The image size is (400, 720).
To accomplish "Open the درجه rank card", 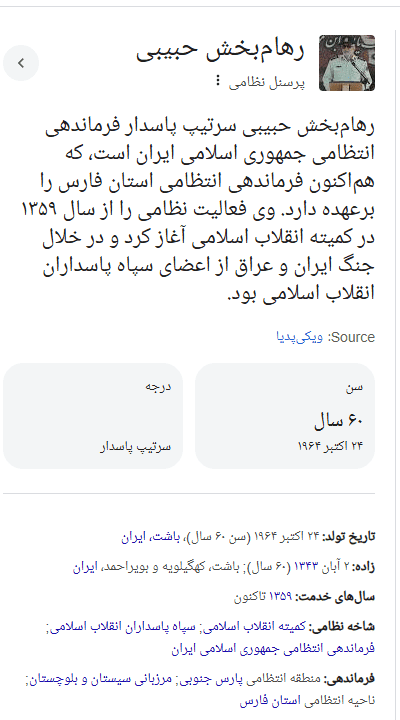I will [x=93, y=416].
